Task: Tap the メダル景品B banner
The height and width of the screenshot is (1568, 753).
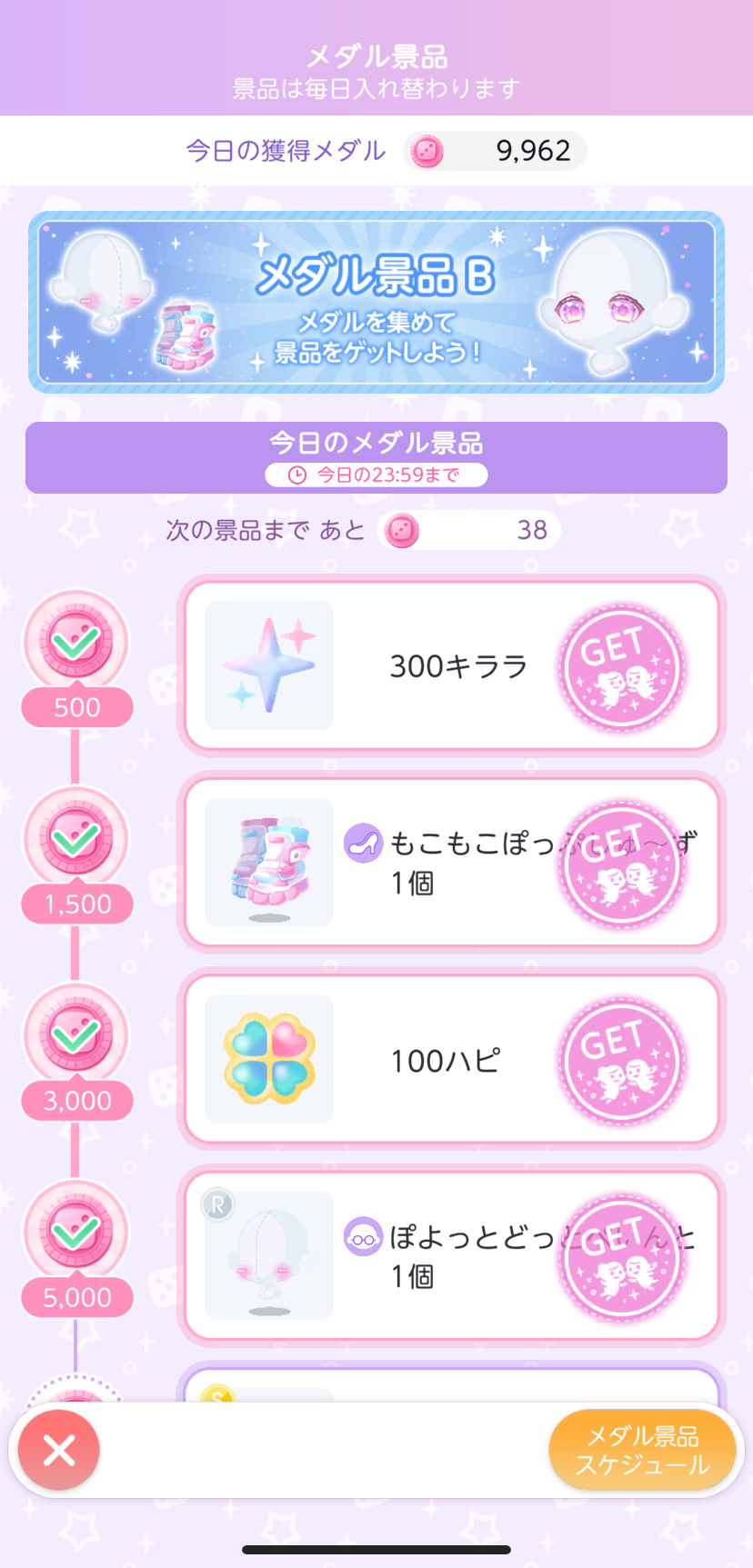Action: (376, 303)
